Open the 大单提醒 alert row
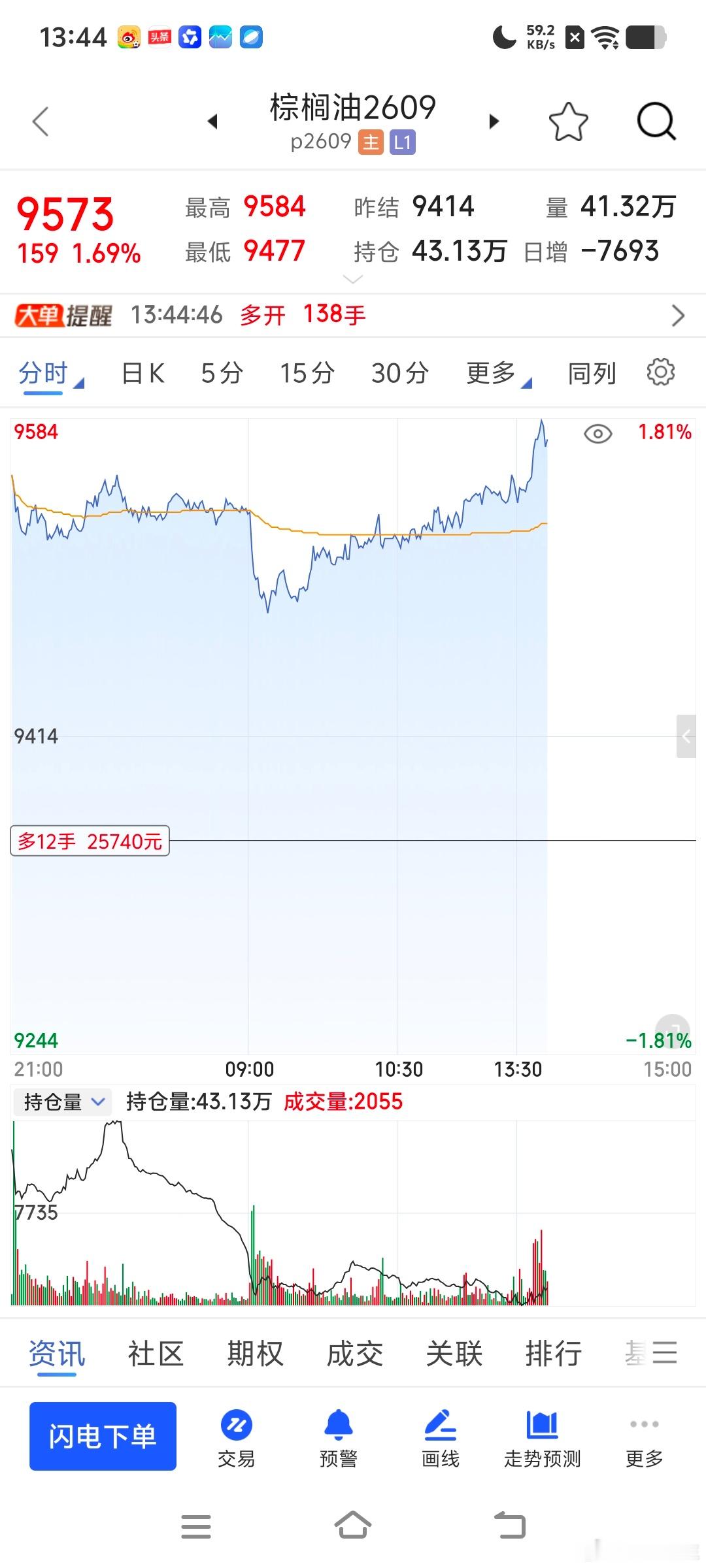The image size is (706, 1568). (353, 316)
